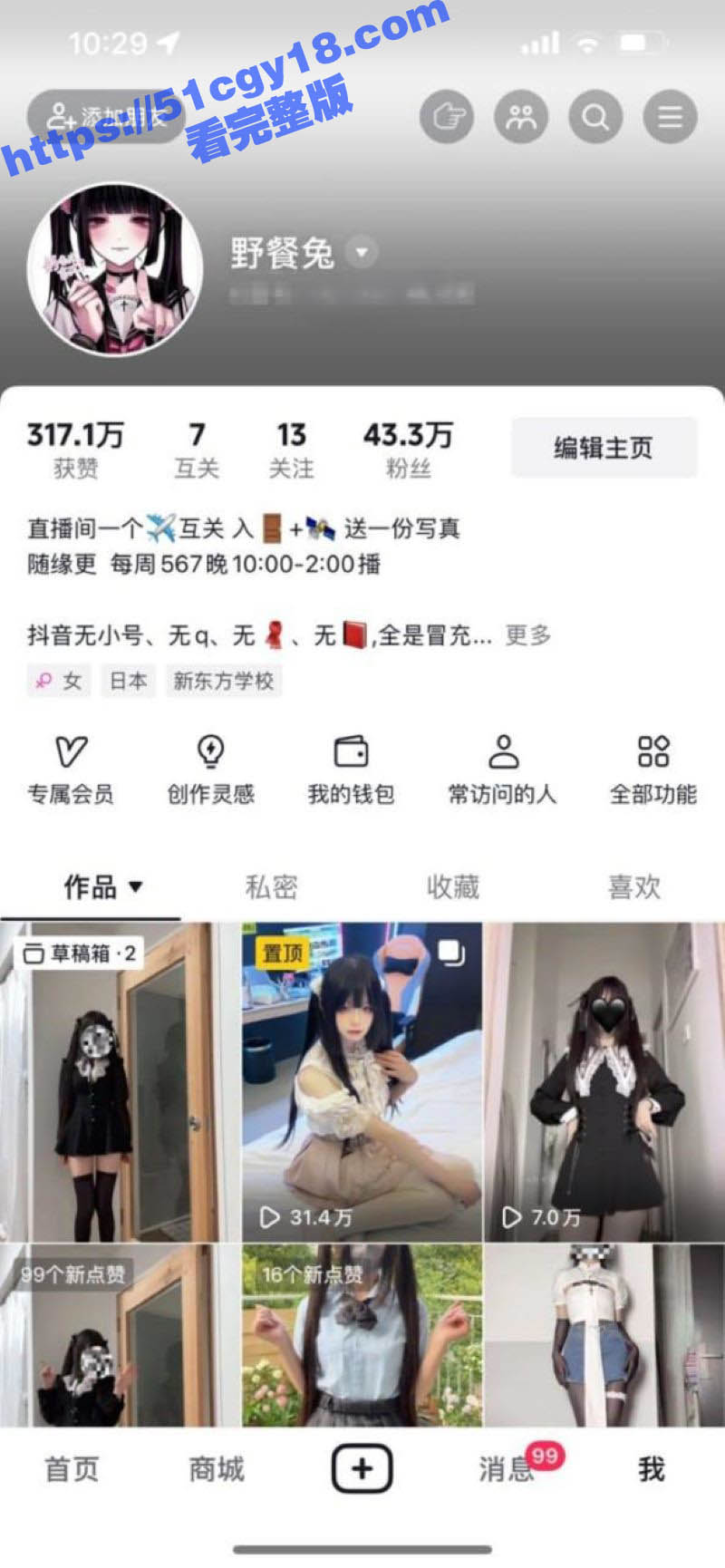
Task: Open the friends group icon
Action: tap(521, 117)
